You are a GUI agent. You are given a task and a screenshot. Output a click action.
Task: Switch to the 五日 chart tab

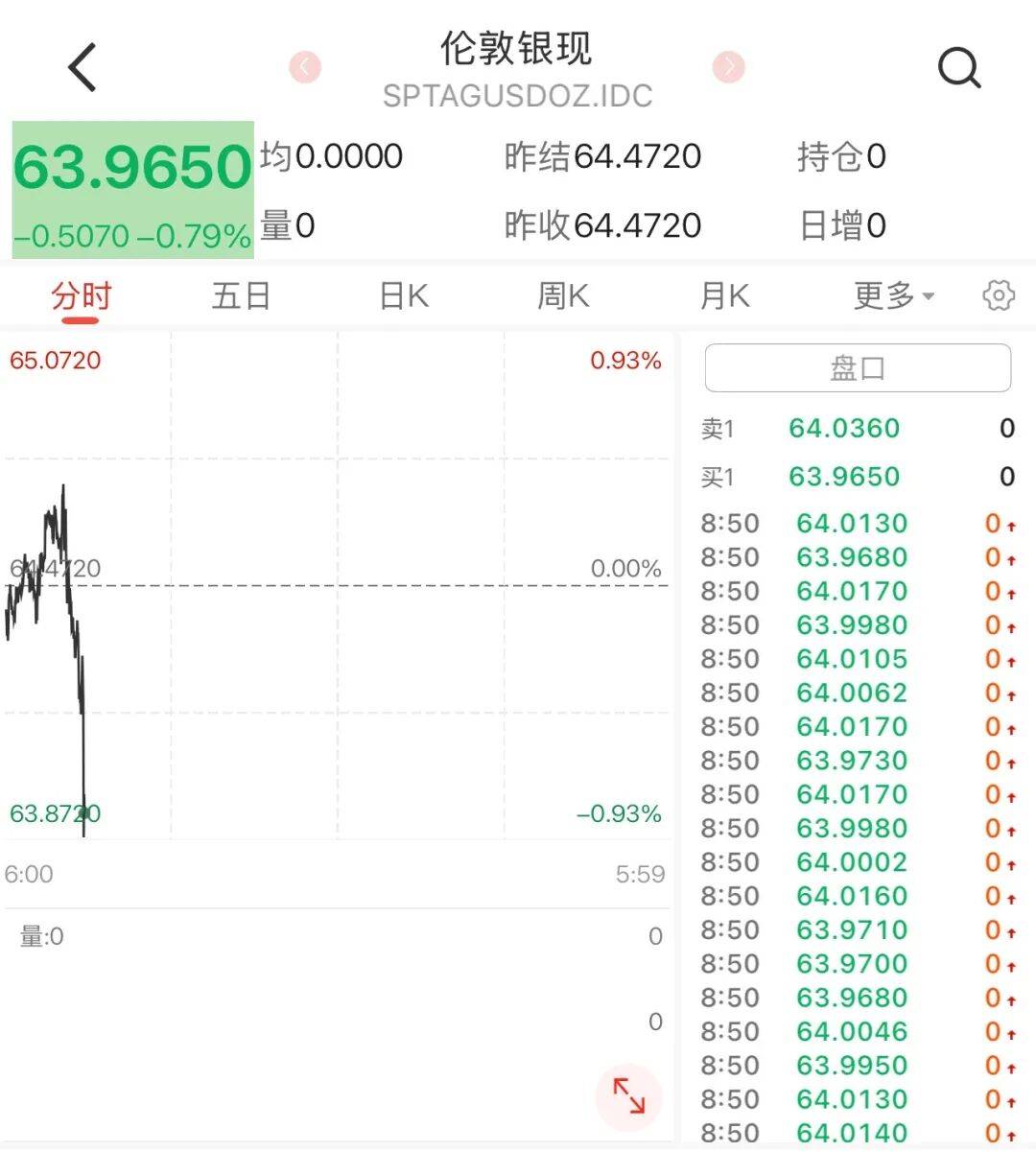(241, 295)
